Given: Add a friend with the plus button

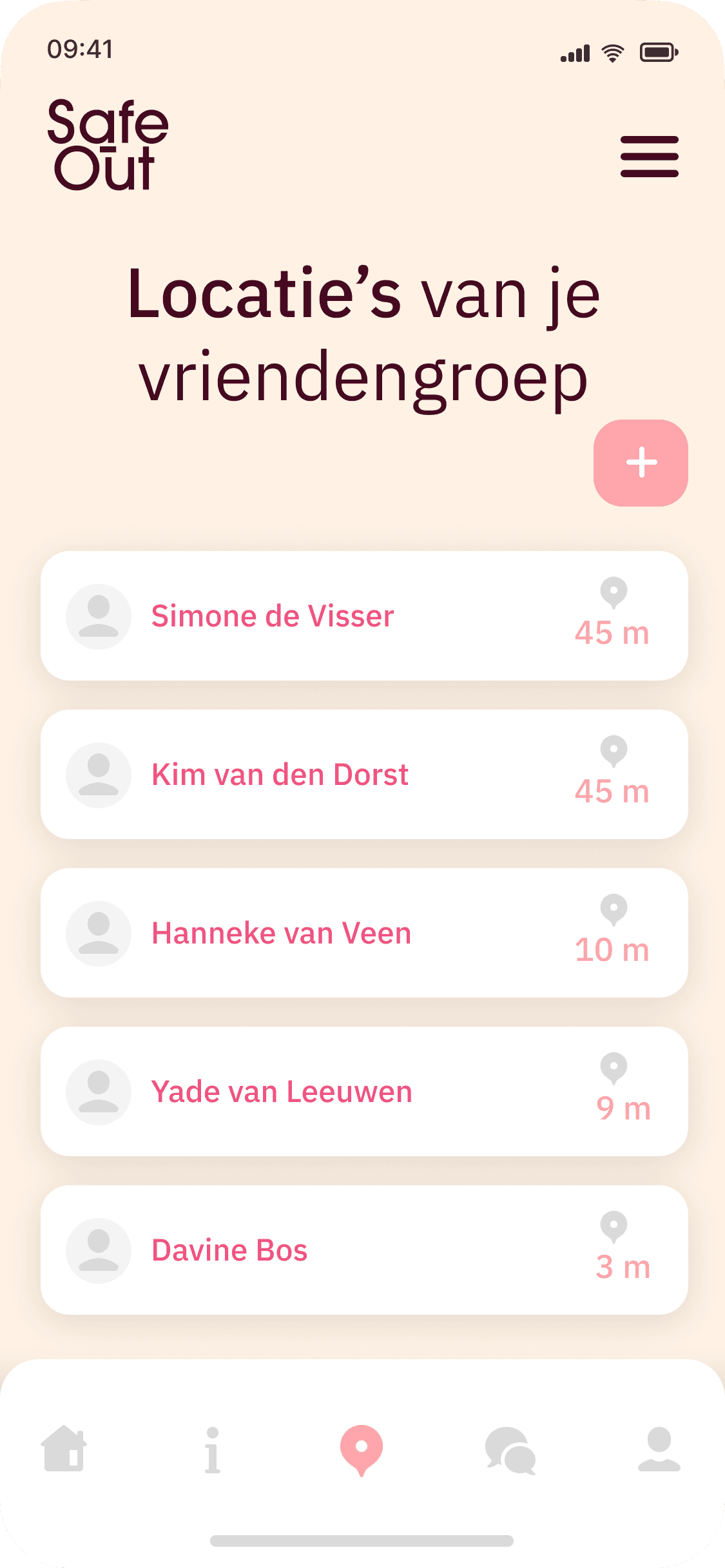Looking at the screenshot, I should coord(641,463).
